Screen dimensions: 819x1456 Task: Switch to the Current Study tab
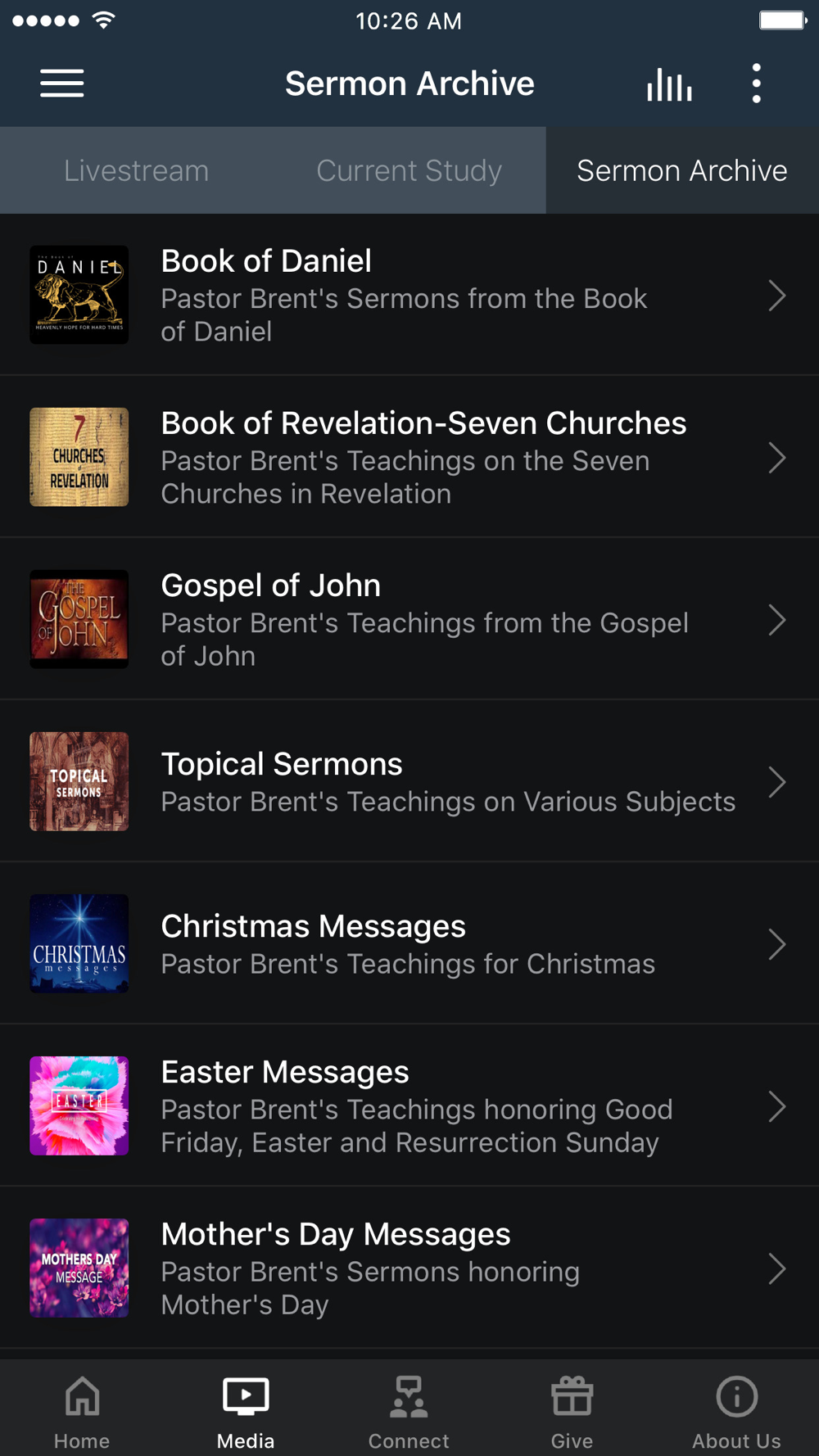pyautogui.click(x=409, y=170)
